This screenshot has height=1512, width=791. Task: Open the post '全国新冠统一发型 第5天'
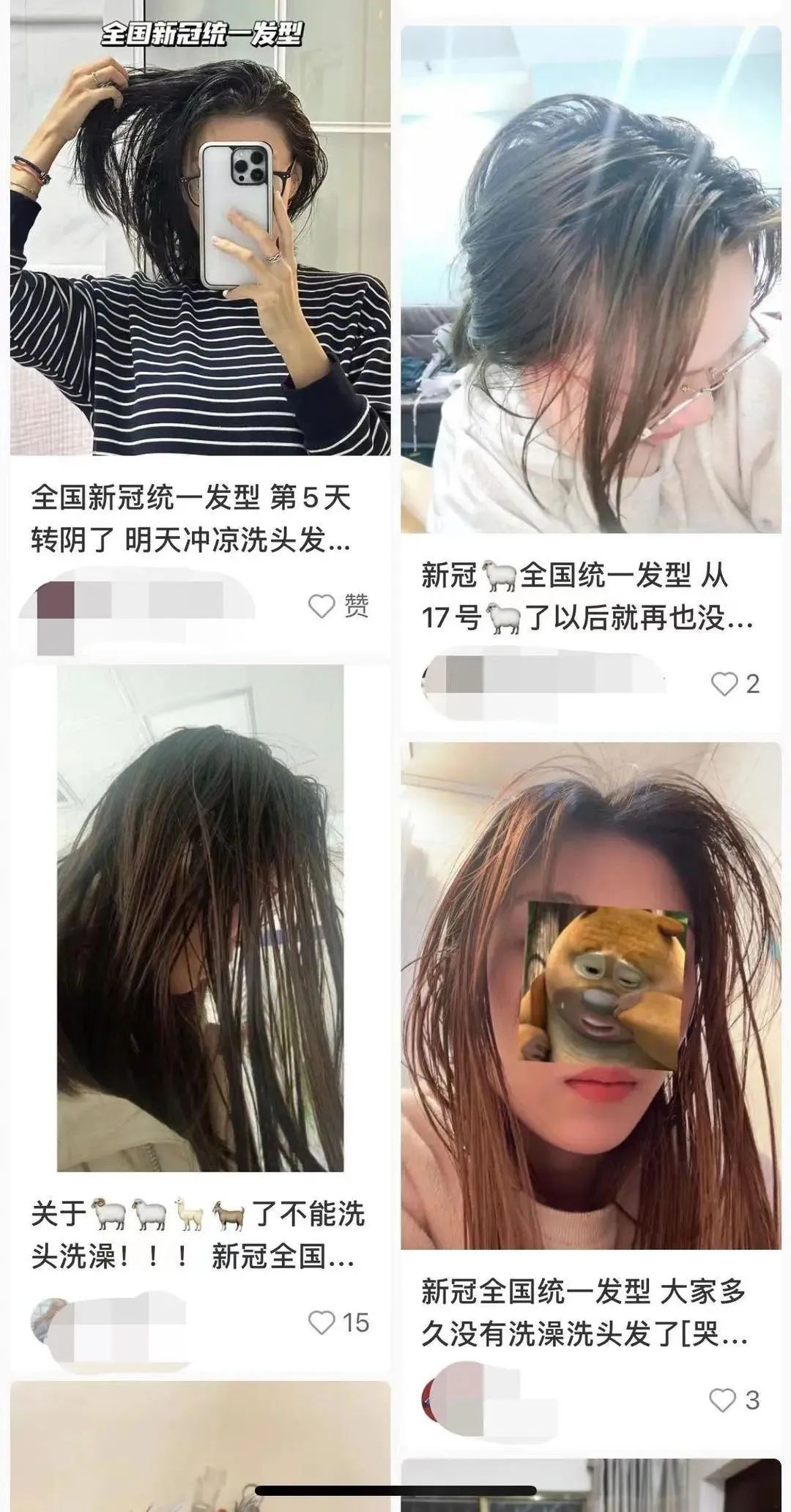click(x=199, y=234)
